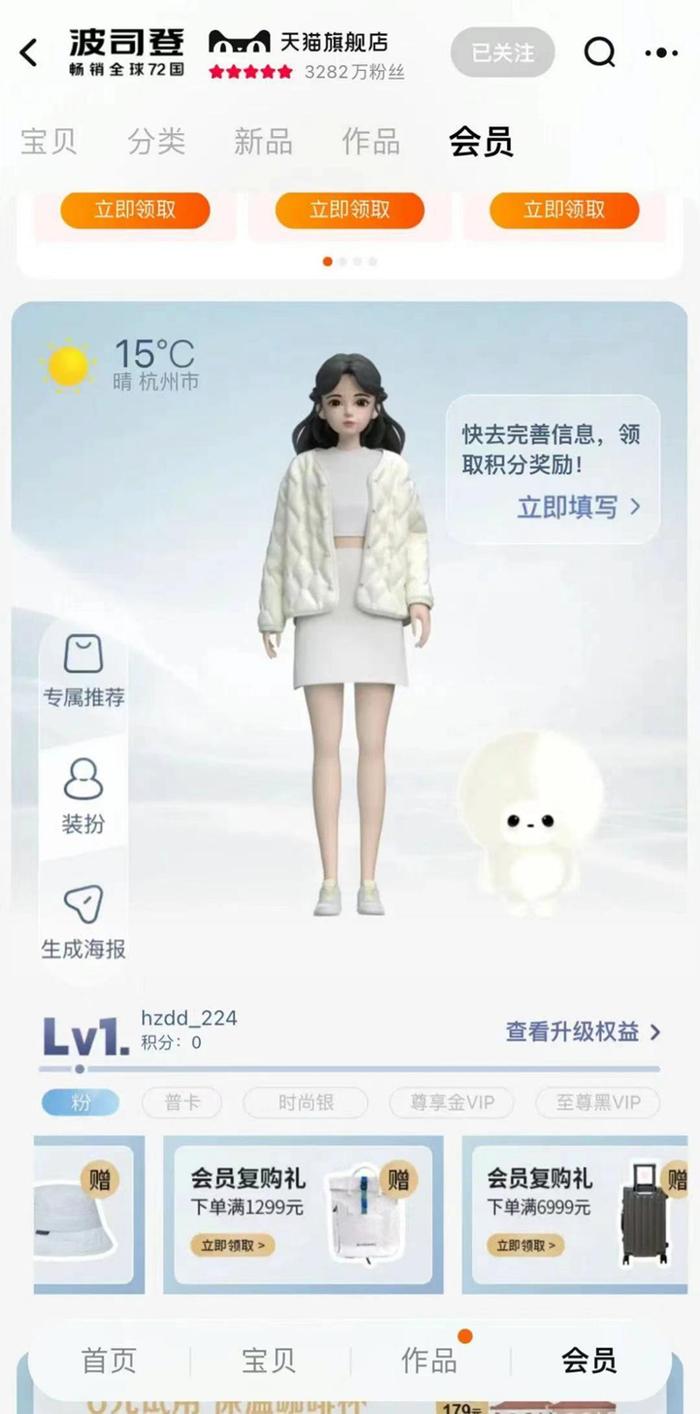The image size is (700, 1414).
Task: Open the store search icon
Action: coord(599,52)
